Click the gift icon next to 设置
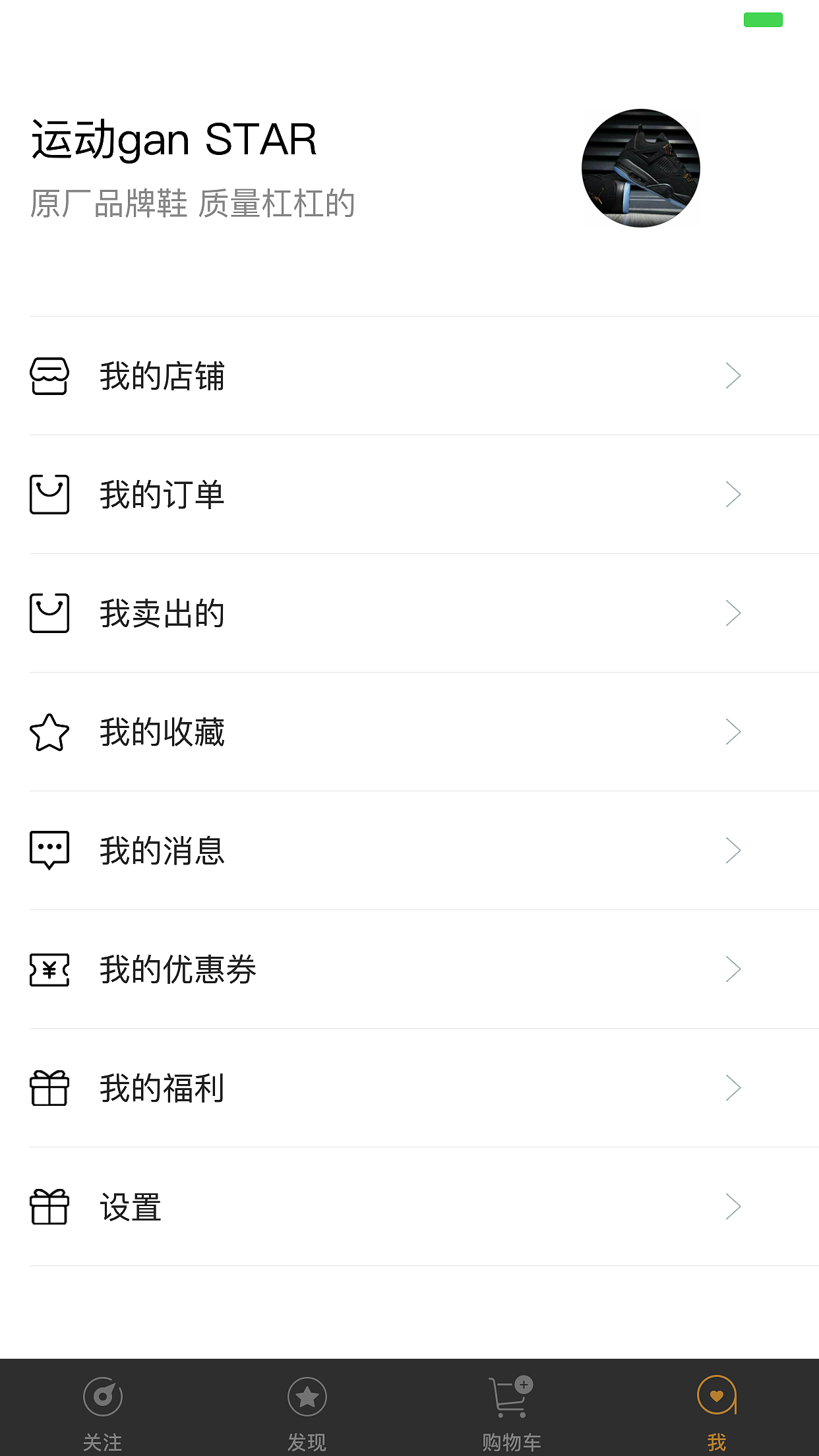819x1456 pixels. tap(50, 1206)
